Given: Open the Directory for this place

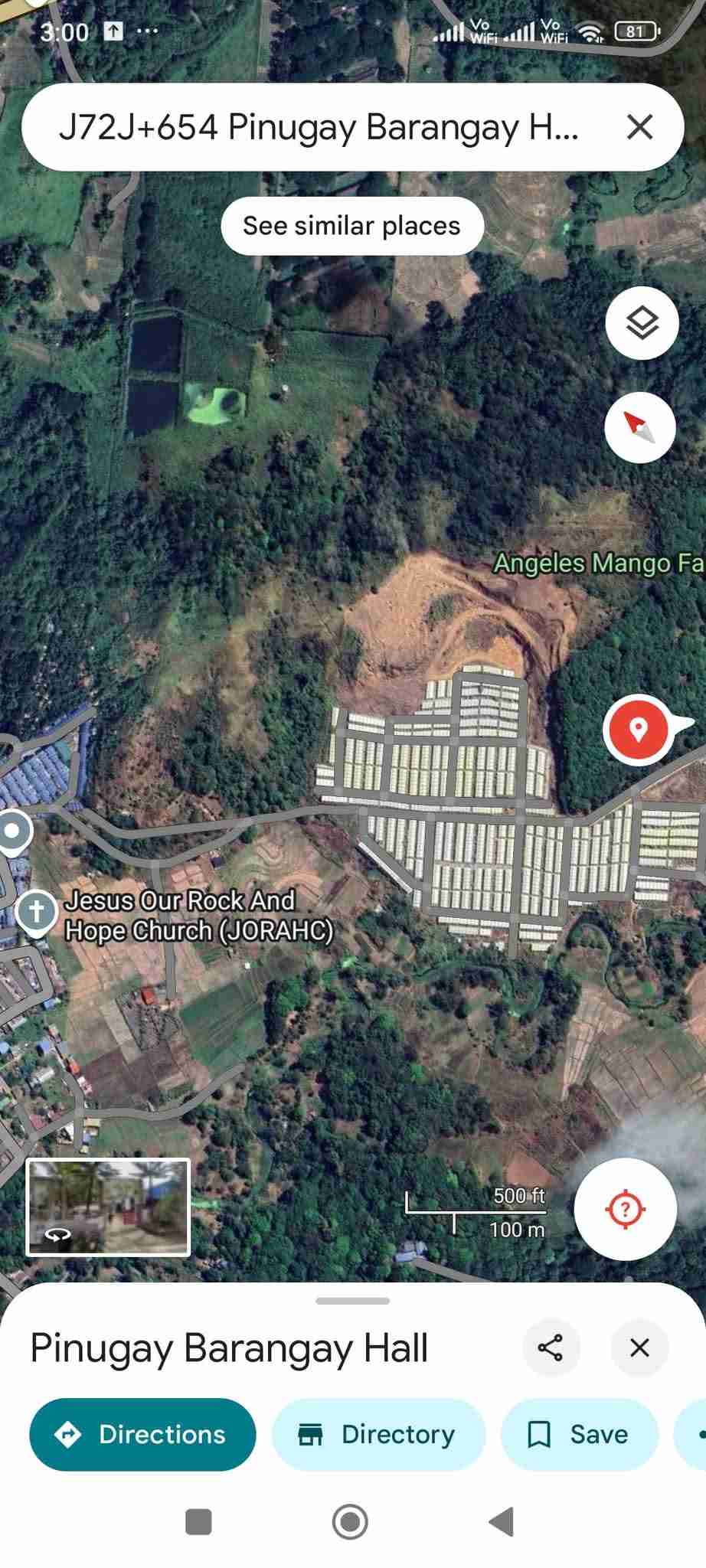Looking at the screenshot, I should [x=379, y=1434].
